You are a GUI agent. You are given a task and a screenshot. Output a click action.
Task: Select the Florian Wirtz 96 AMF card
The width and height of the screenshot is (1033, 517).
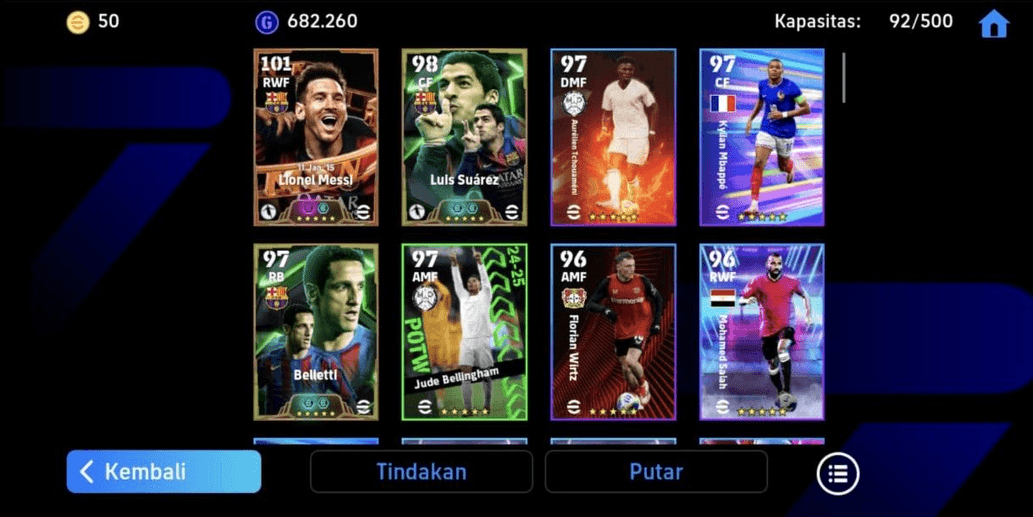click(x=613, y=332)
